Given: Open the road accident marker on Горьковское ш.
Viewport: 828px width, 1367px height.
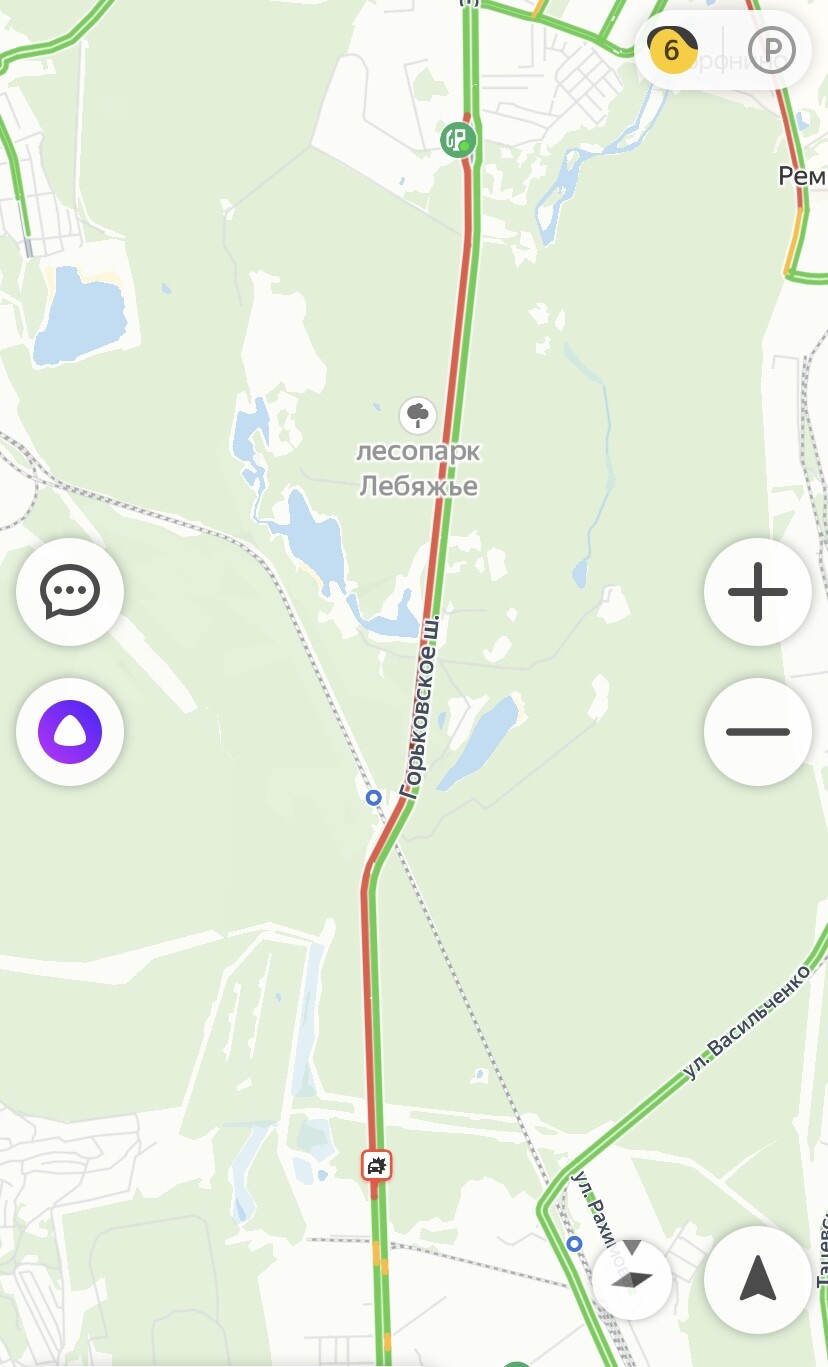Looking at the screenshot, I should click(x=377, y=1164).
